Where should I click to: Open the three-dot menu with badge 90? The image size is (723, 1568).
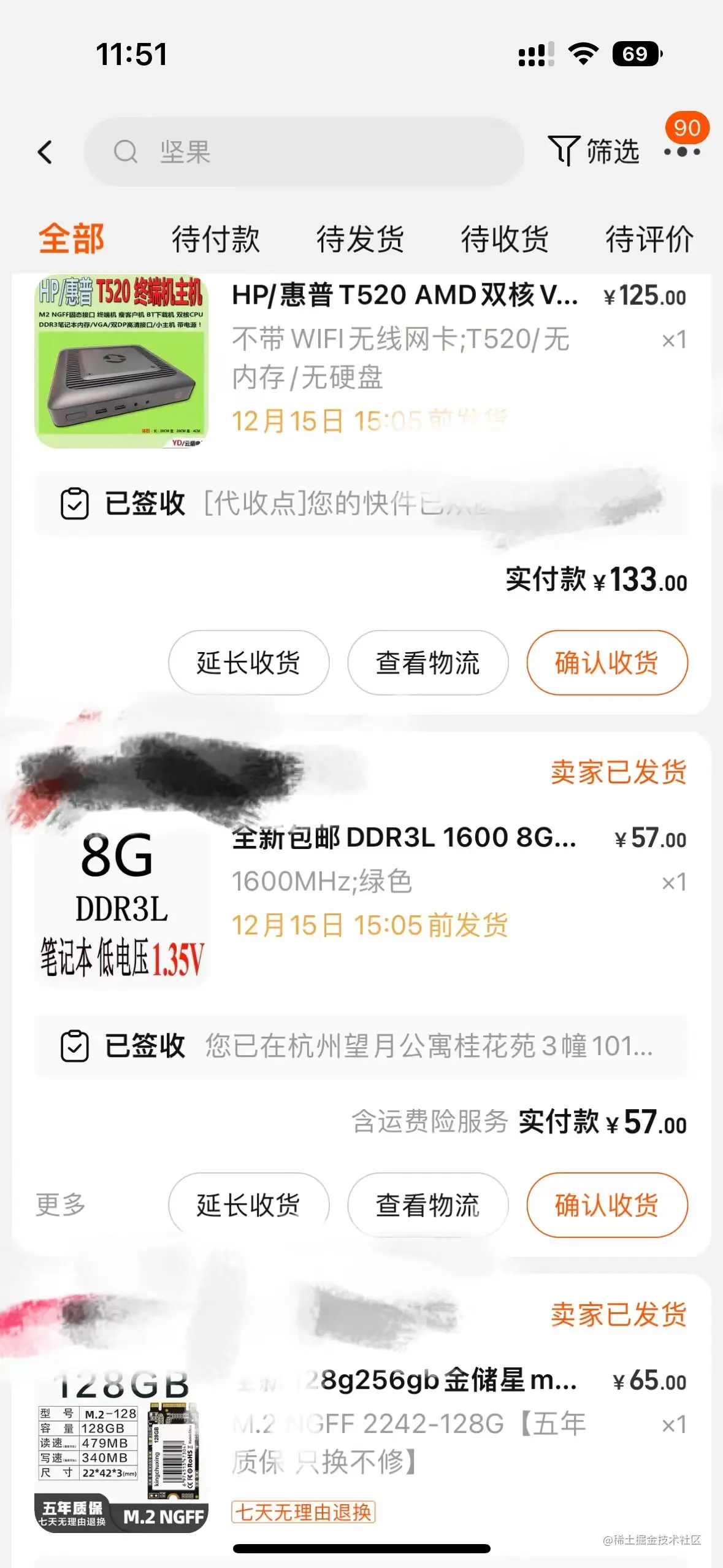[x=682, y=151]
